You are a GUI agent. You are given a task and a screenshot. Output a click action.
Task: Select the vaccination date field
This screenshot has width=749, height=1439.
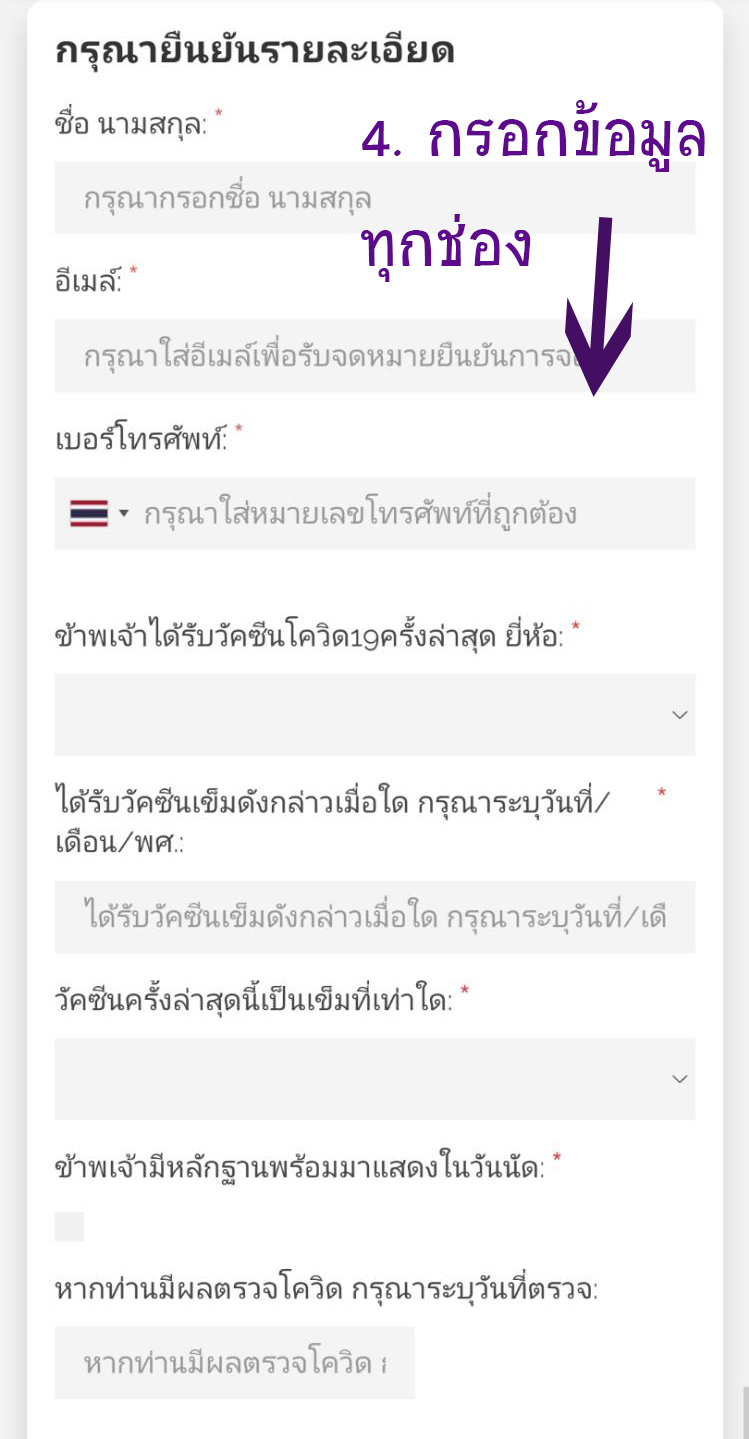(375, 917)
